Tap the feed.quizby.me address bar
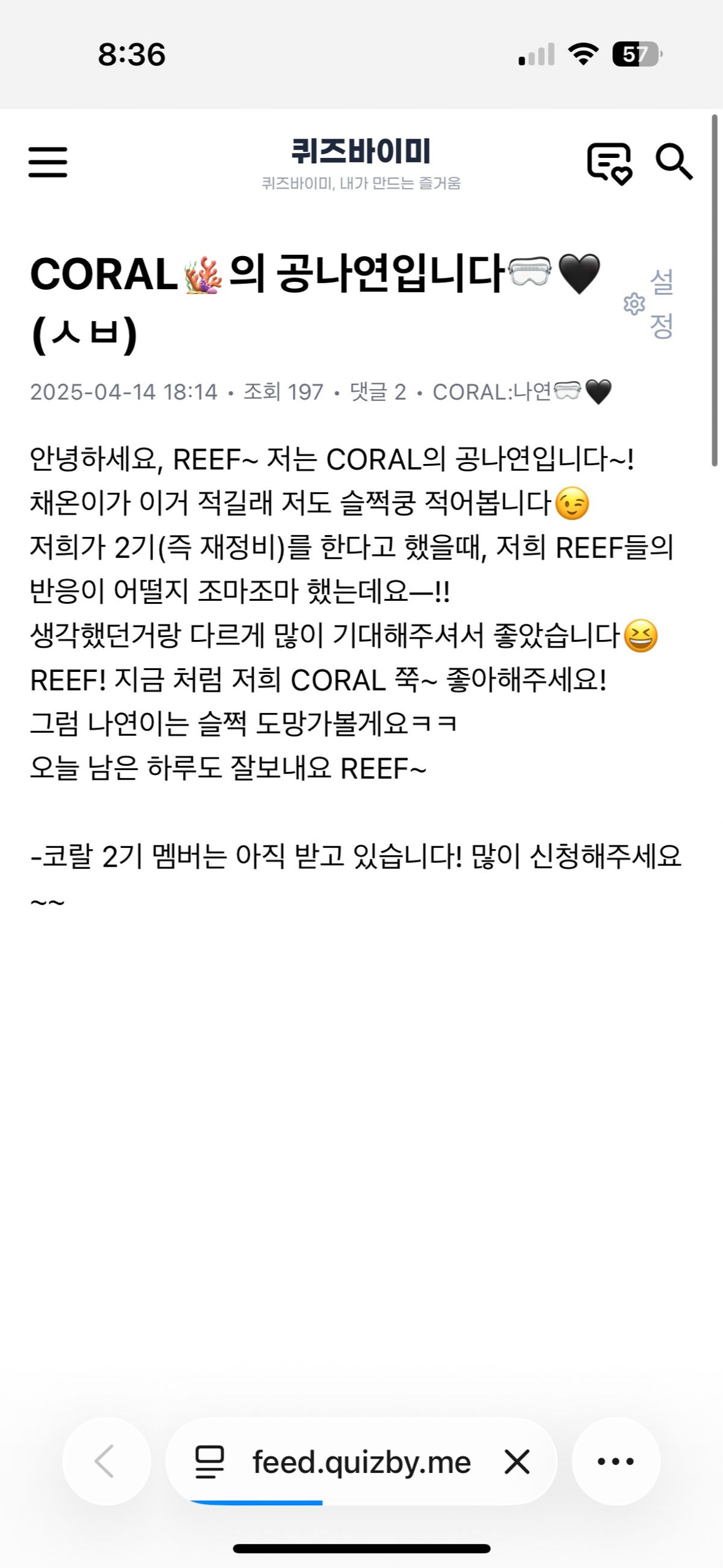 tap(361, 1462)
